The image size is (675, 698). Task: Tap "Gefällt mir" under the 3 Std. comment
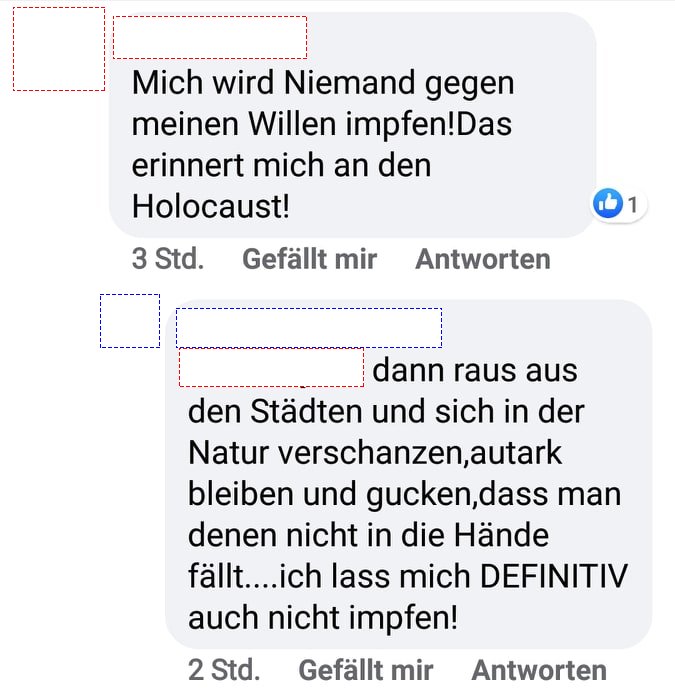pos(309,259)
